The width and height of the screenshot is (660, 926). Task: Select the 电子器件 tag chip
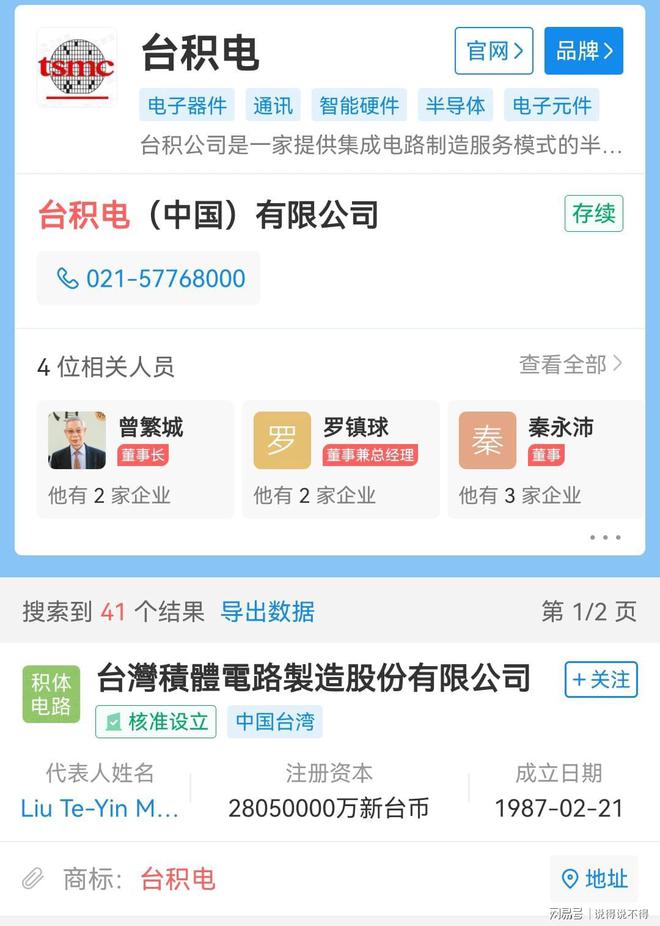(187, 106)
